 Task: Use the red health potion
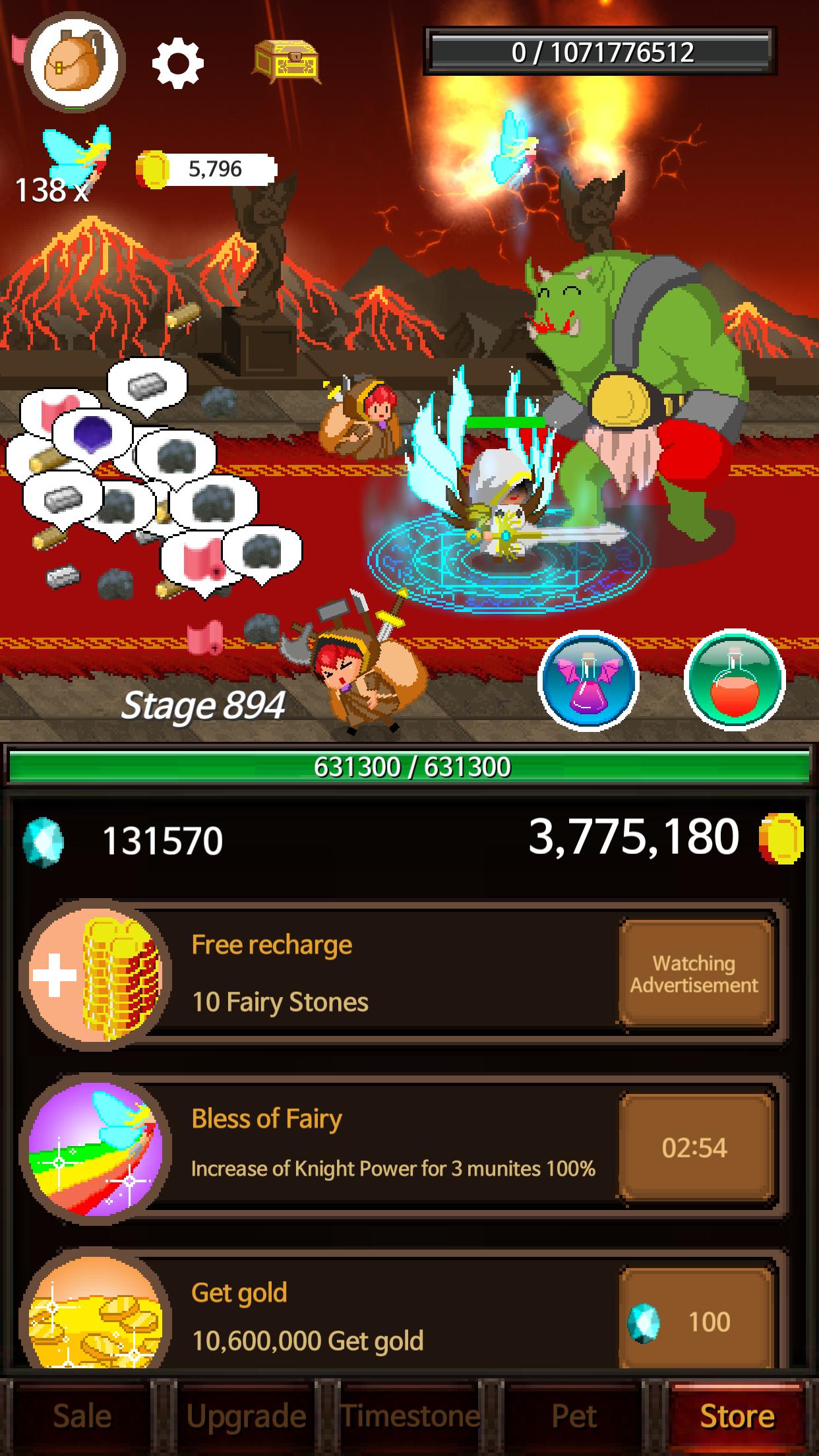point(734,680)
